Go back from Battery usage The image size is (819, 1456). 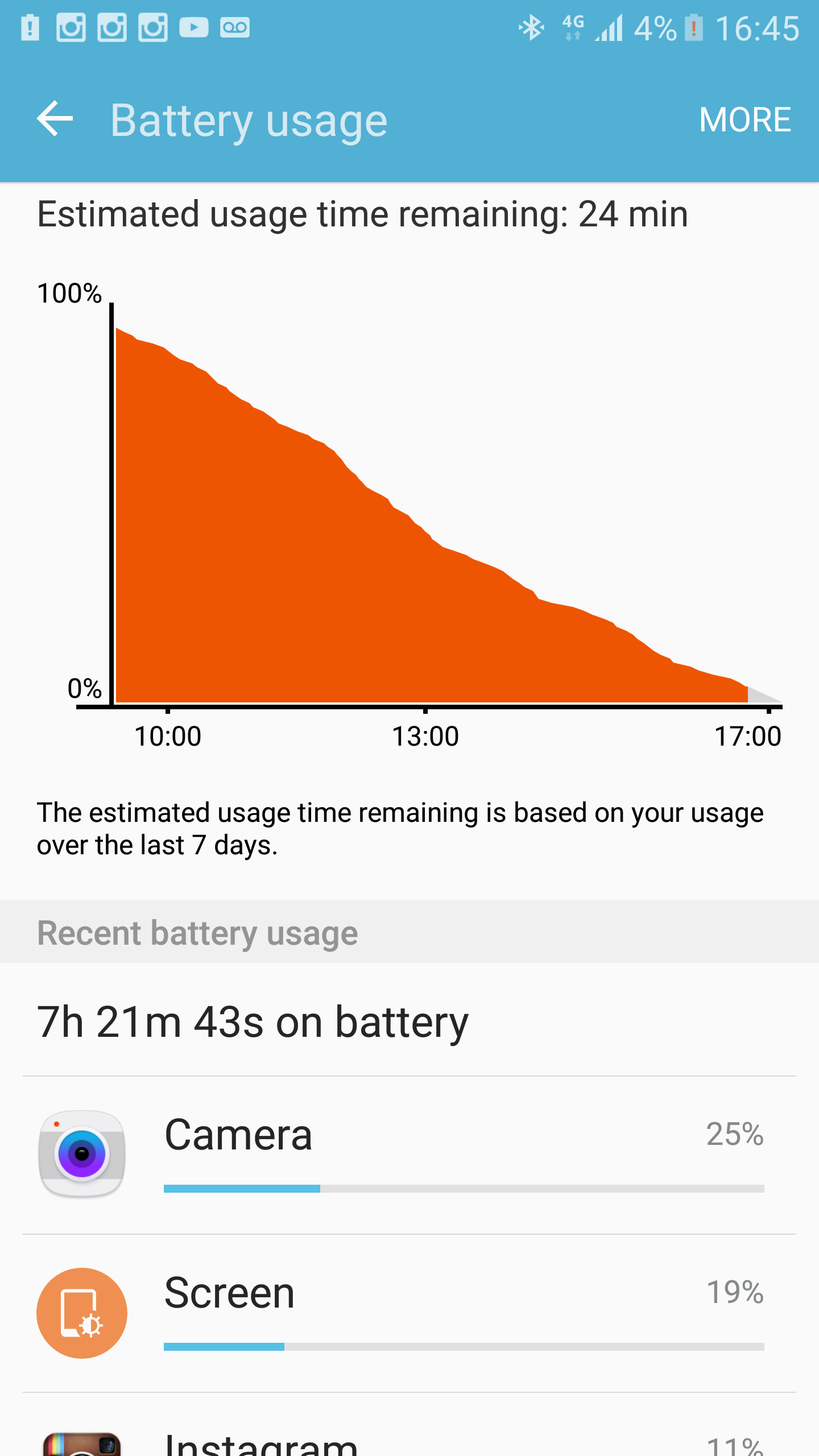pos(55,119)
